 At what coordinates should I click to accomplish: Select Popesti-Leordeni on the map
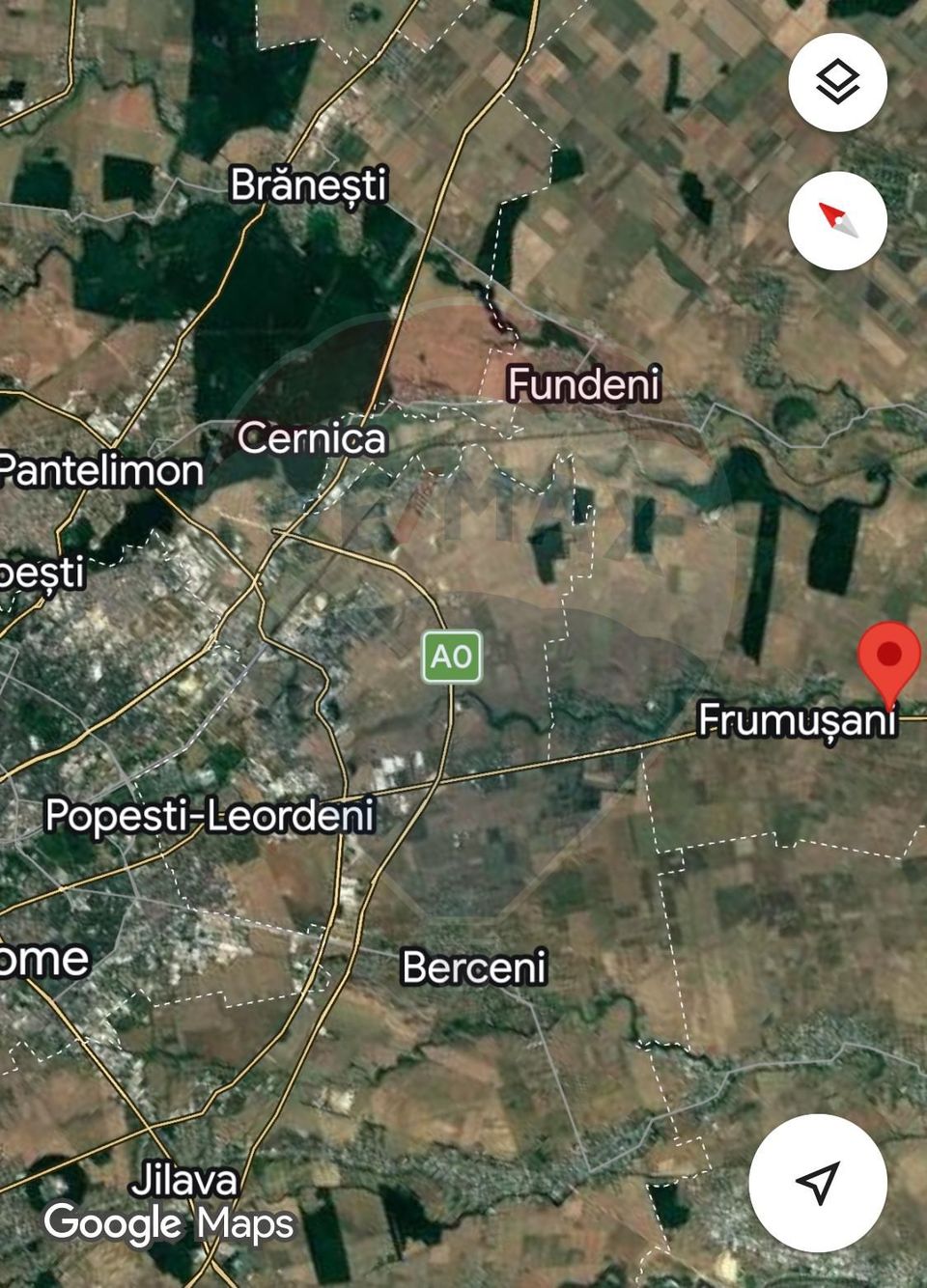pos(212,815)
